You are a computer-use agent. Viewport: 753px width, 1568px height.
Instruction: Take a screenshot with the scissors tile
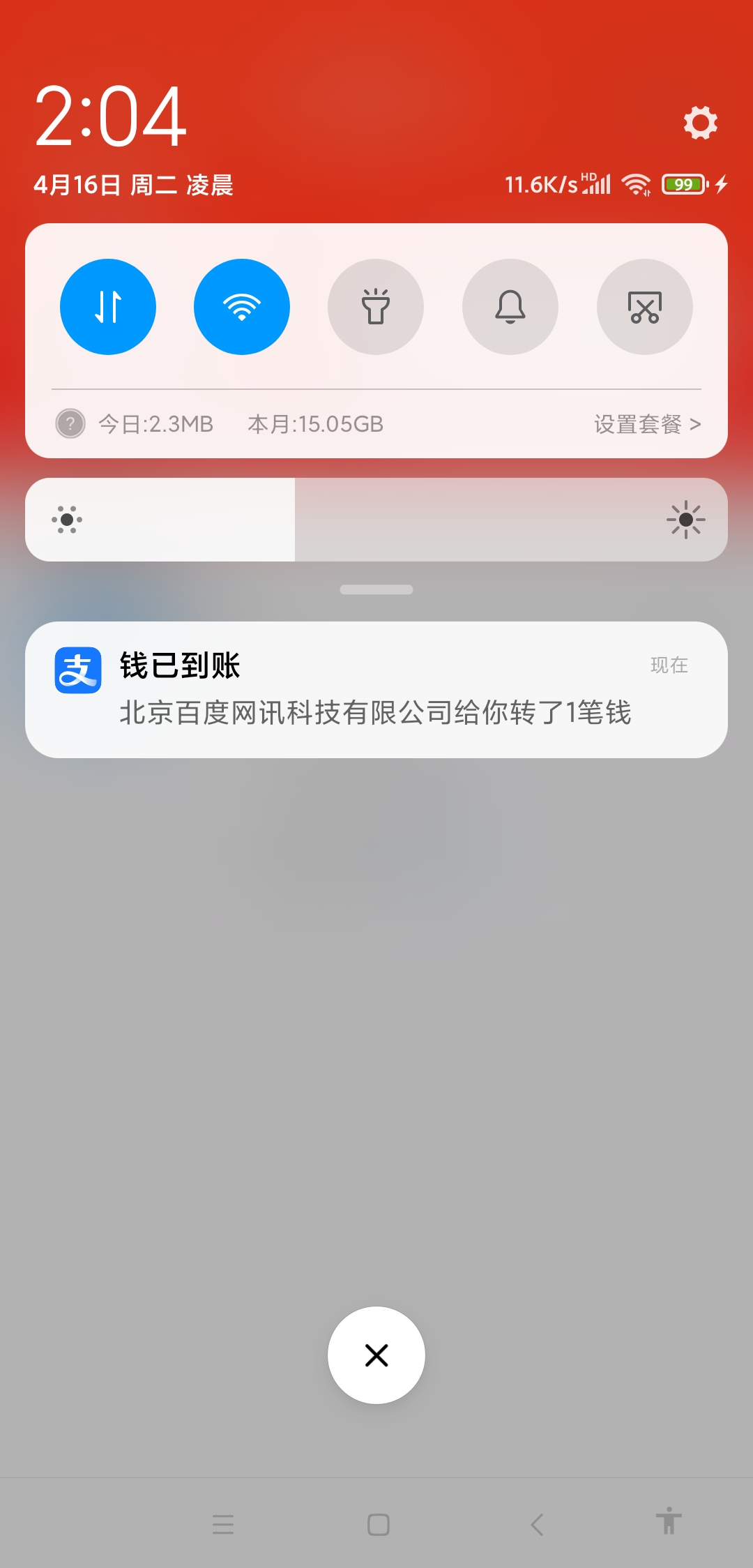(645, 307)
